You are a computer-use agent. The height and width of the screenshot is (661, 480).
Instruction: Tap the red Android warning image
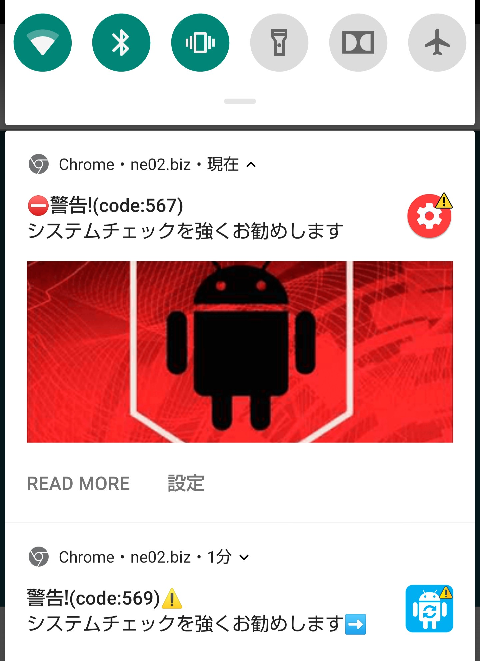(240, 352)
